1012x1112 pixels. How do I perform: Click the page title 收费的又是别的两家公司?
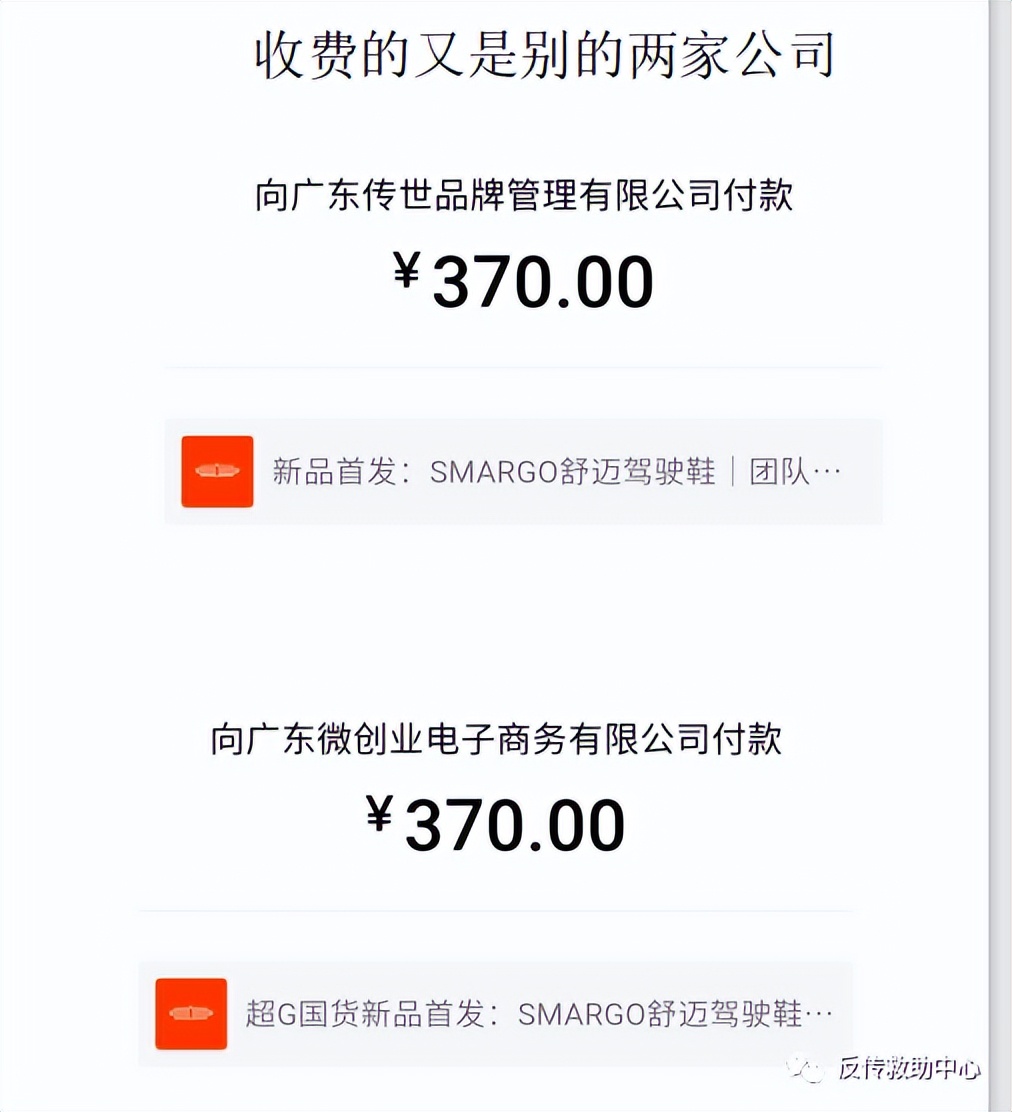tap(548, 56)
